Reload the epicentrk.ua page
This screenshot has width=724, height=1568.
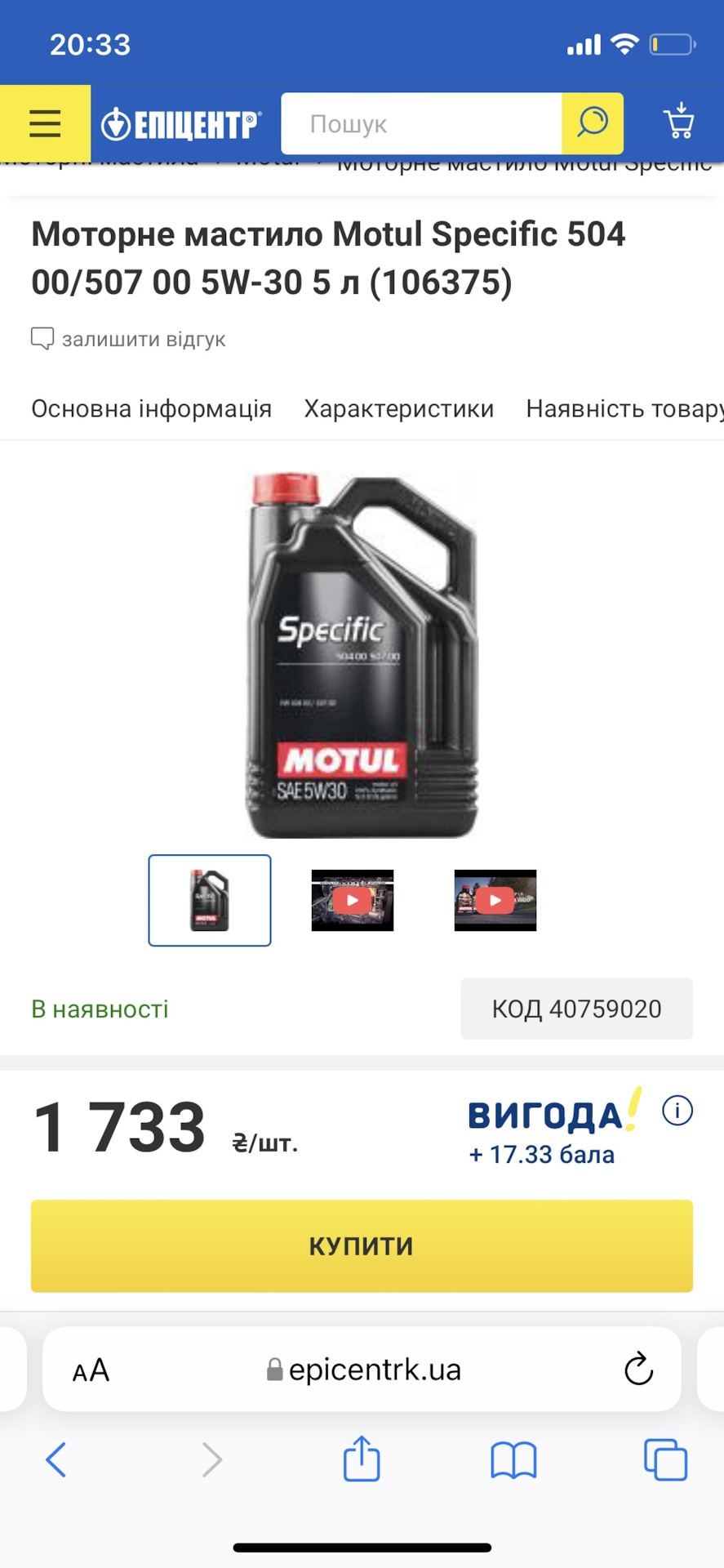pyautogui.click(x=638, y=1370)
